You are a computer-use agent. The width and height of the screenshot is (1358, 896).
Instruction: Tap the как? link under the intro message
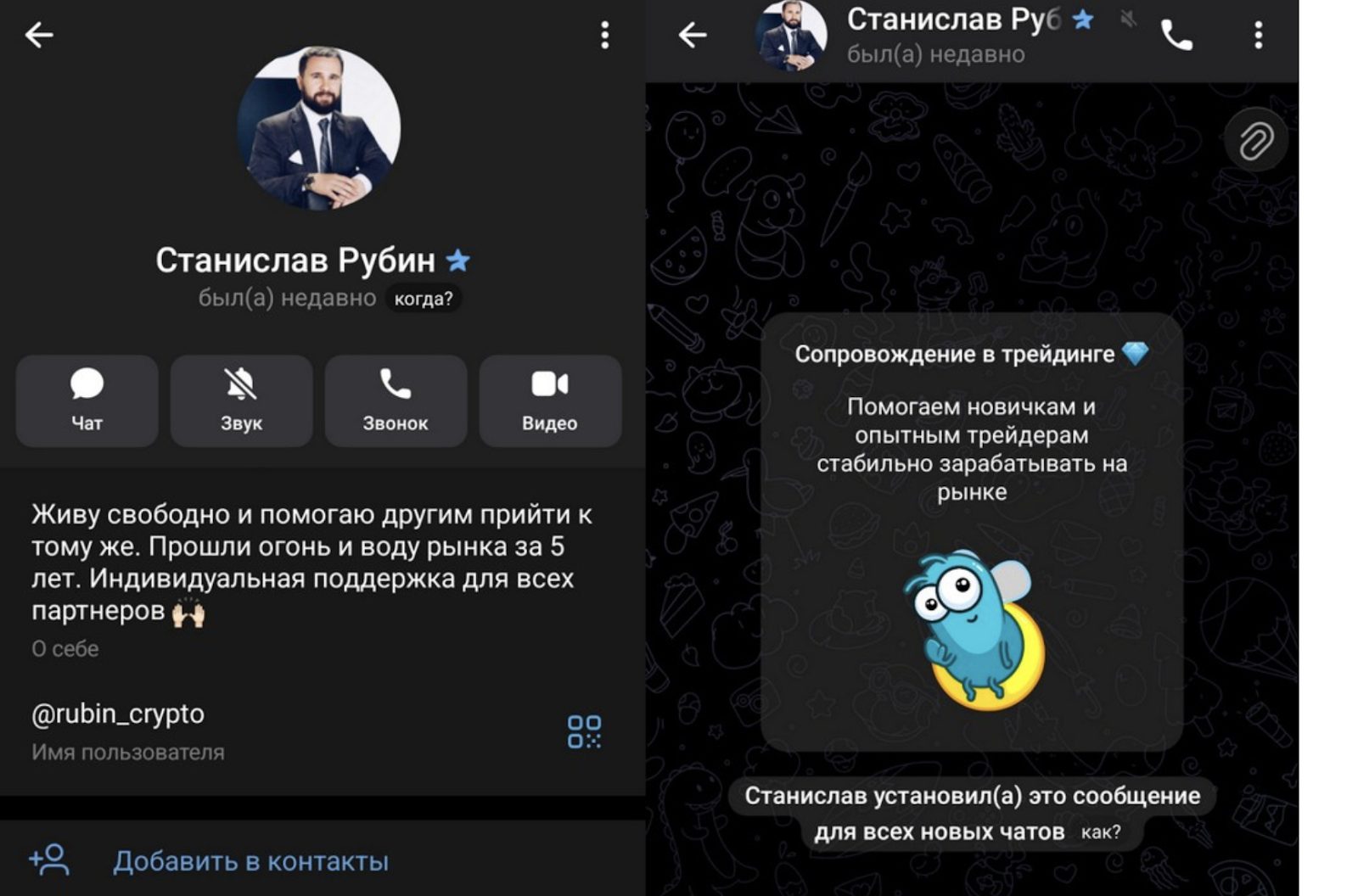point(1101,832)
